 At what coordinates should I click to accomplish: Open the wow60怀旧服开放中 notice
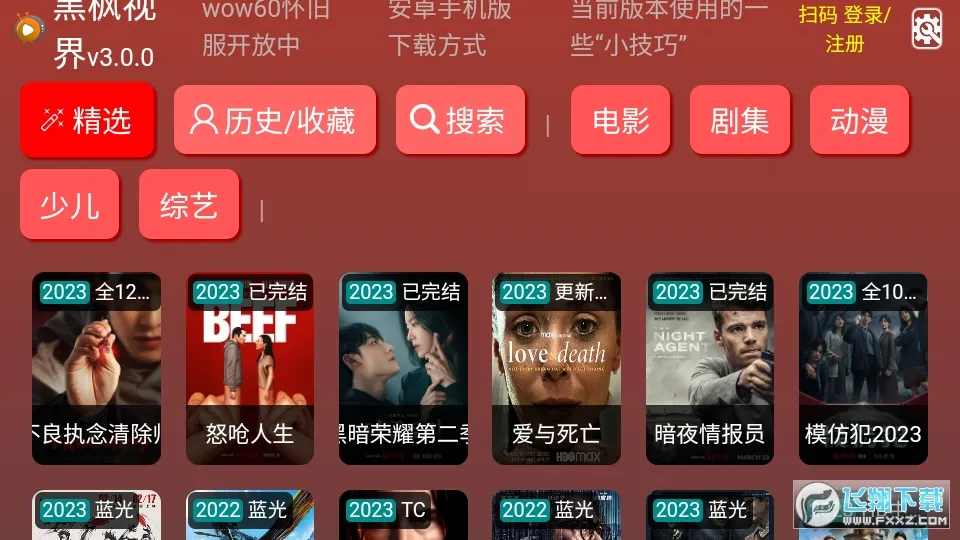pos(265,28)
